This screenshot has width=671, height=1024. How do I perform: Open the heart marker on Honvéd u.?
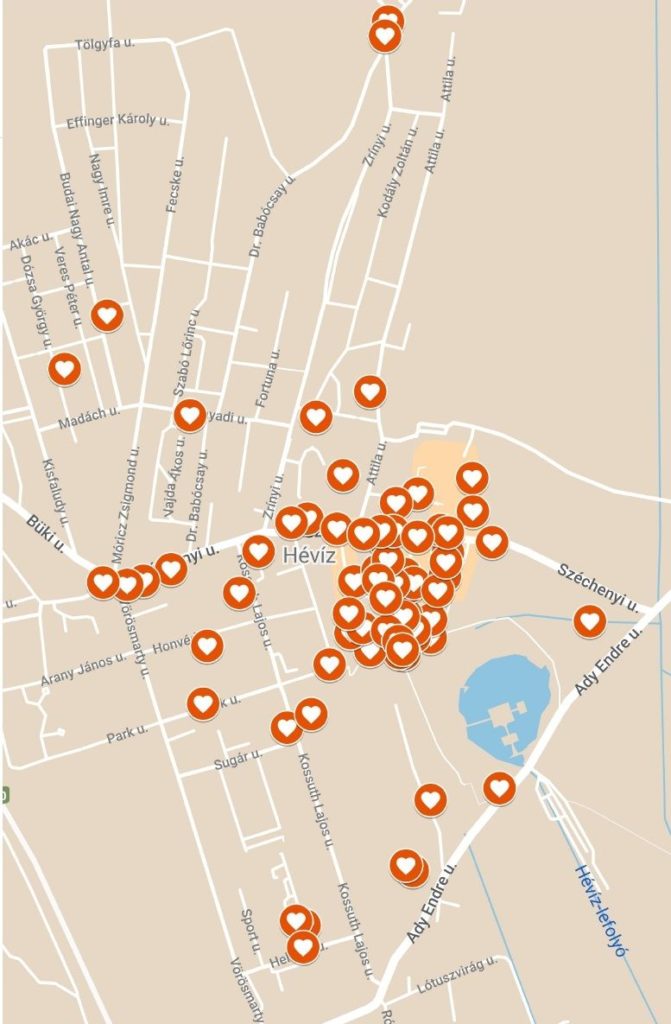pos(207,646)
